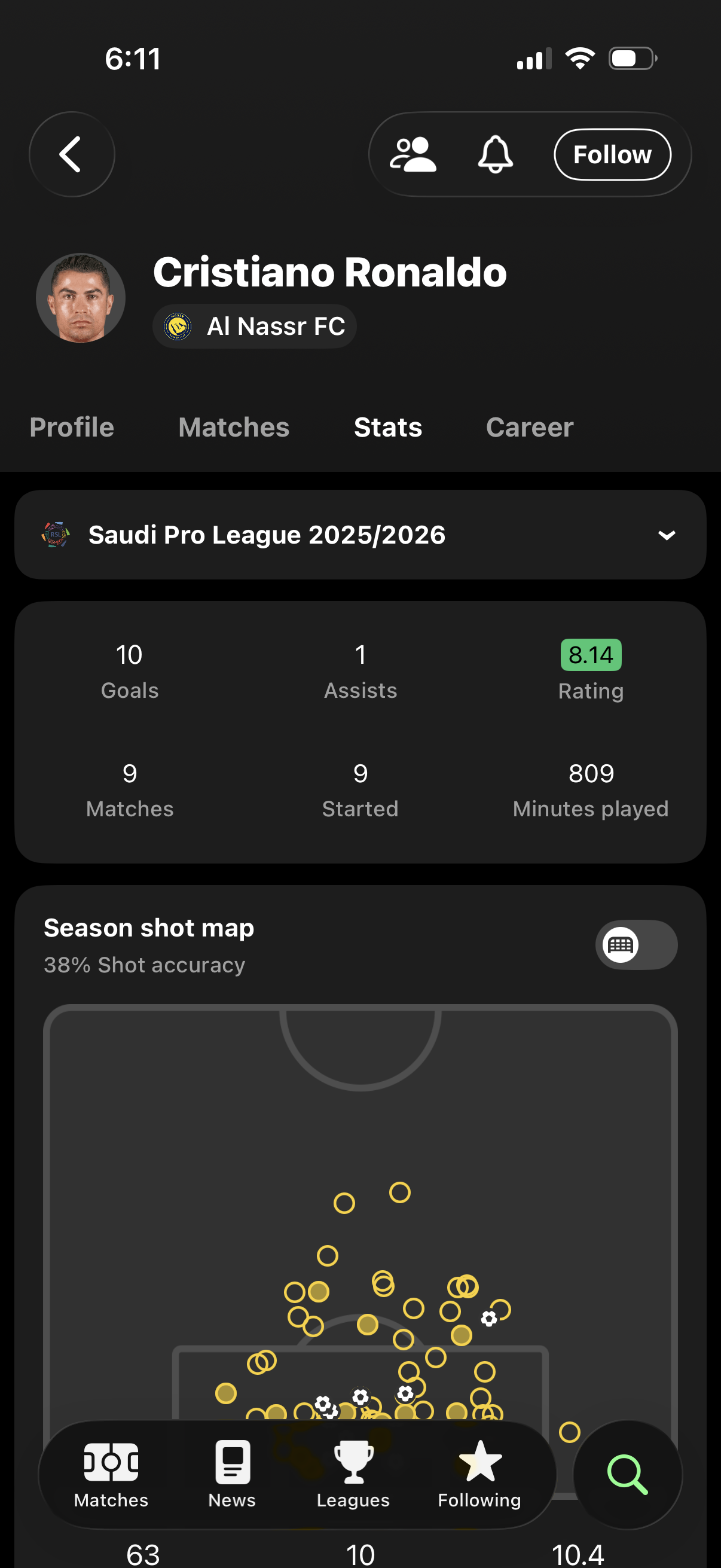Open the Al Nassr FC team chip
The image size is (721, 1568).
[x=254, y=327]
